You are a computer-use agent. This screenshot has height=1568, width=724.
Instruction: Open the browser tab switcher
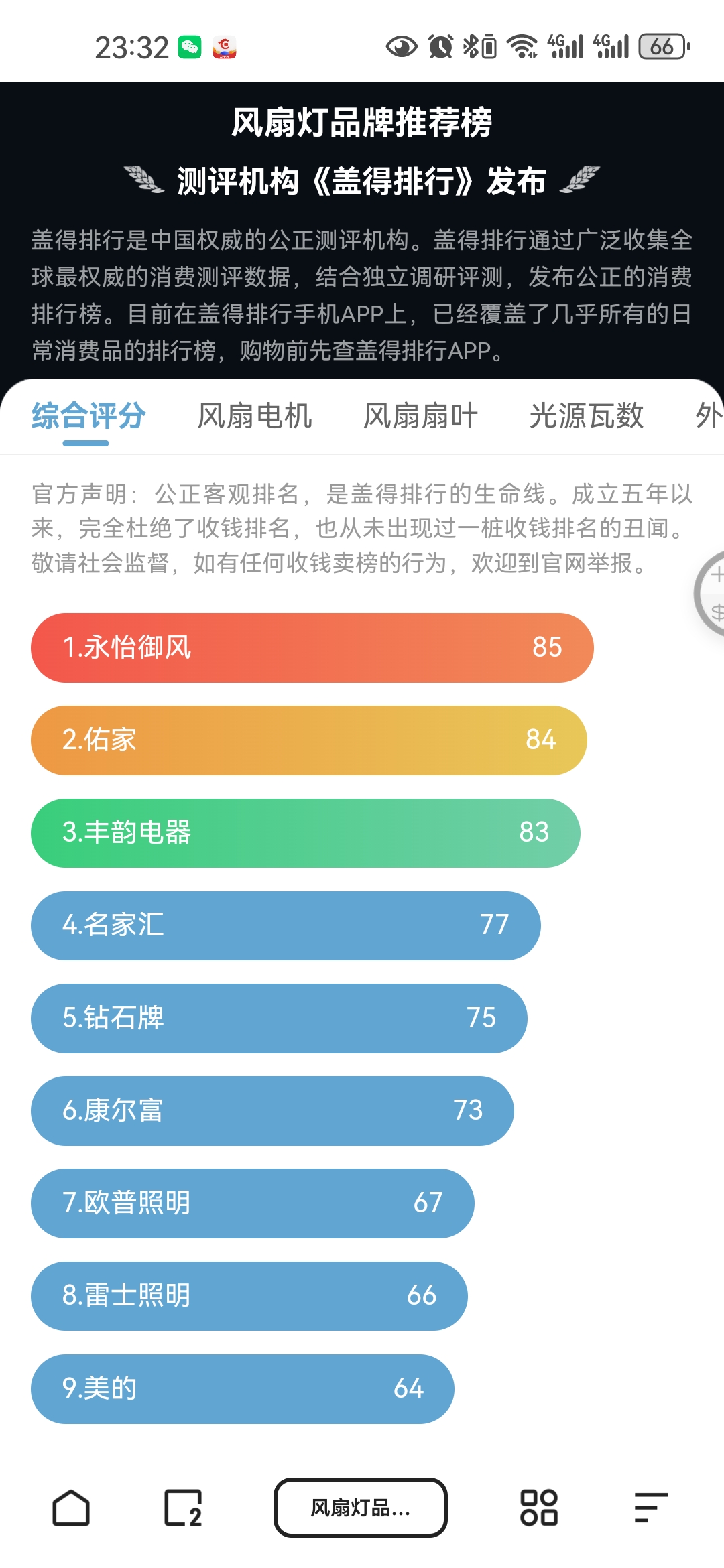click(x=183, y=1508)
